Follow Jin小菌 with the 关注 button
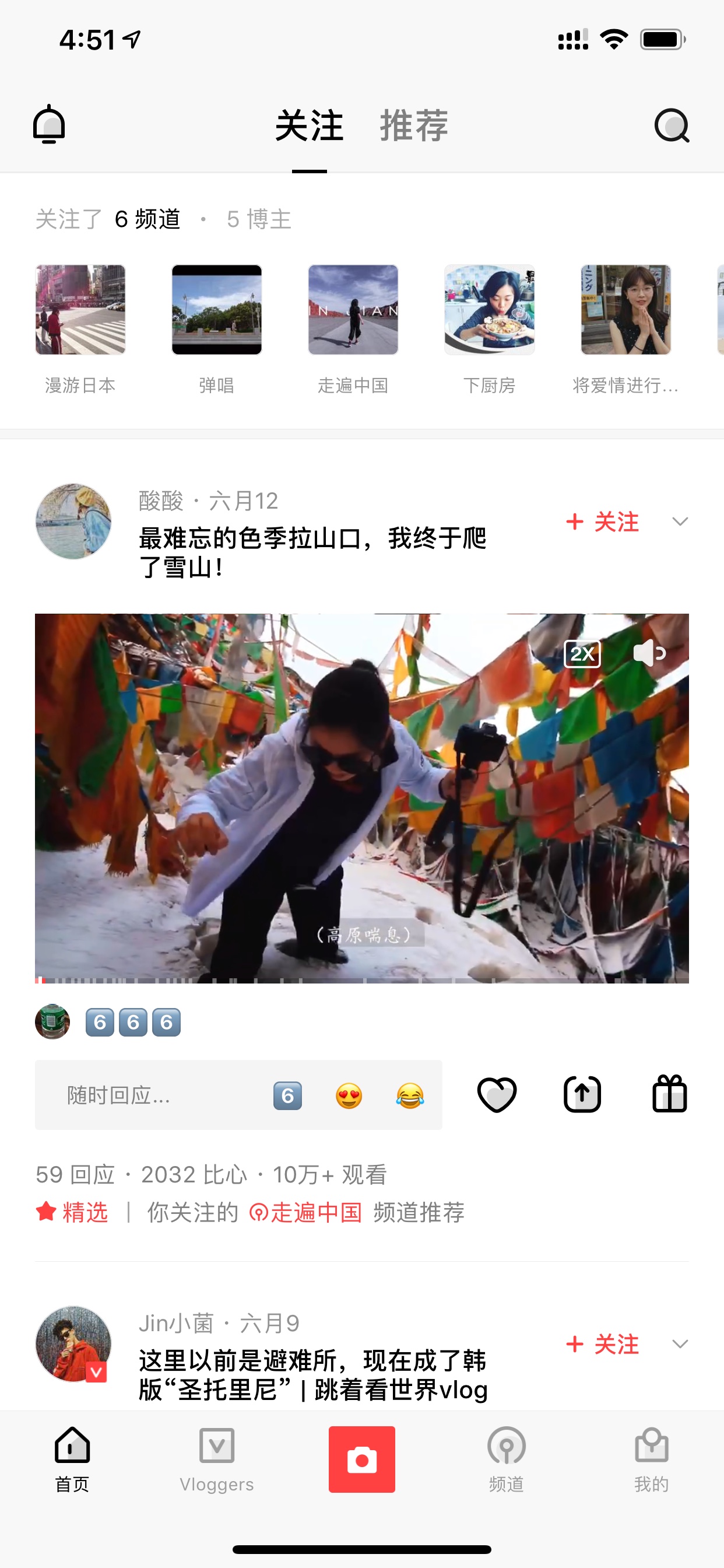724x1568 pixels. click(602, 1344)
